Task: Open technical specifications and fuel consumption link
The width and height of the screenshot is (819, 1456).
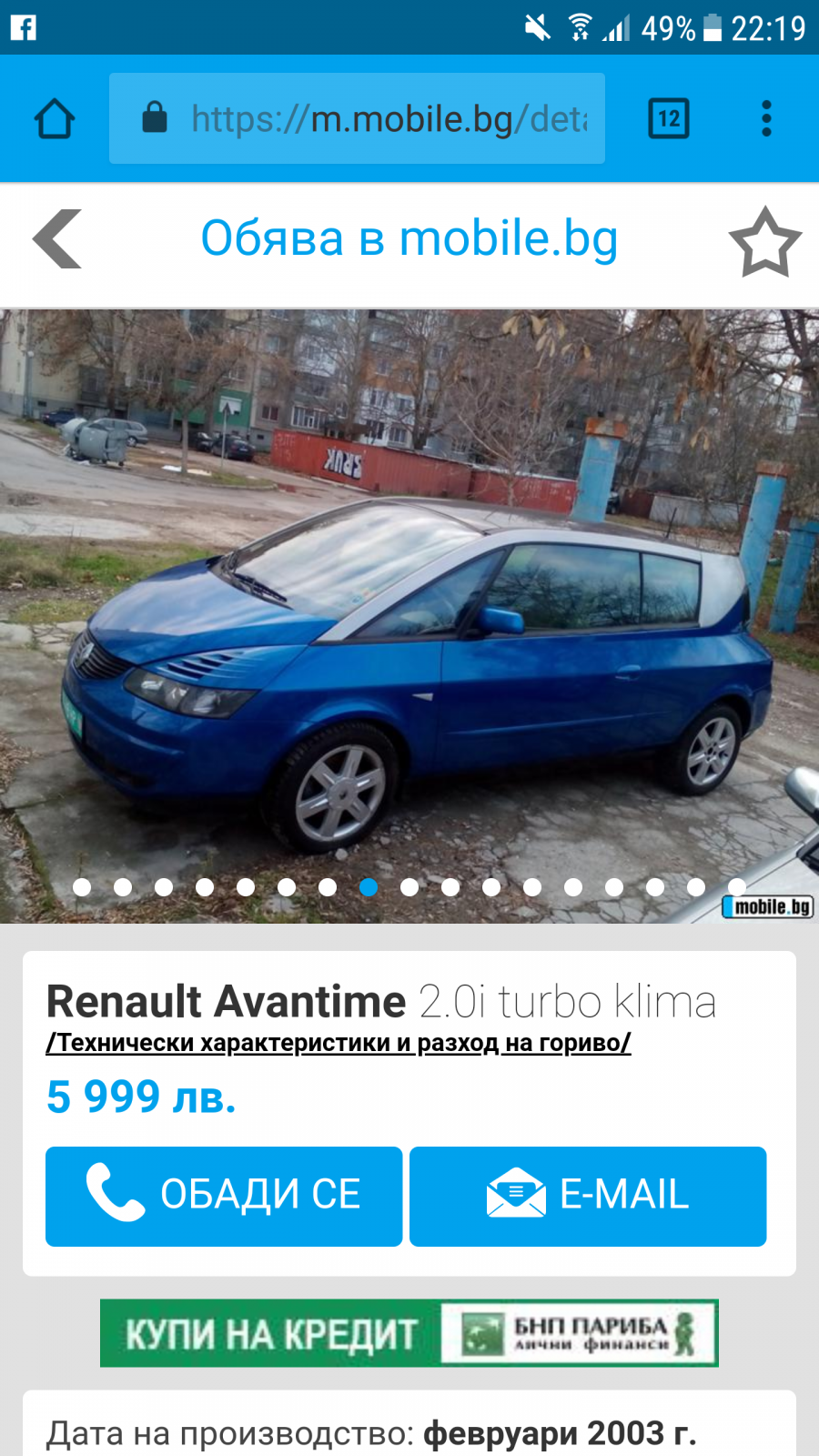Action: coord(339,1043)
